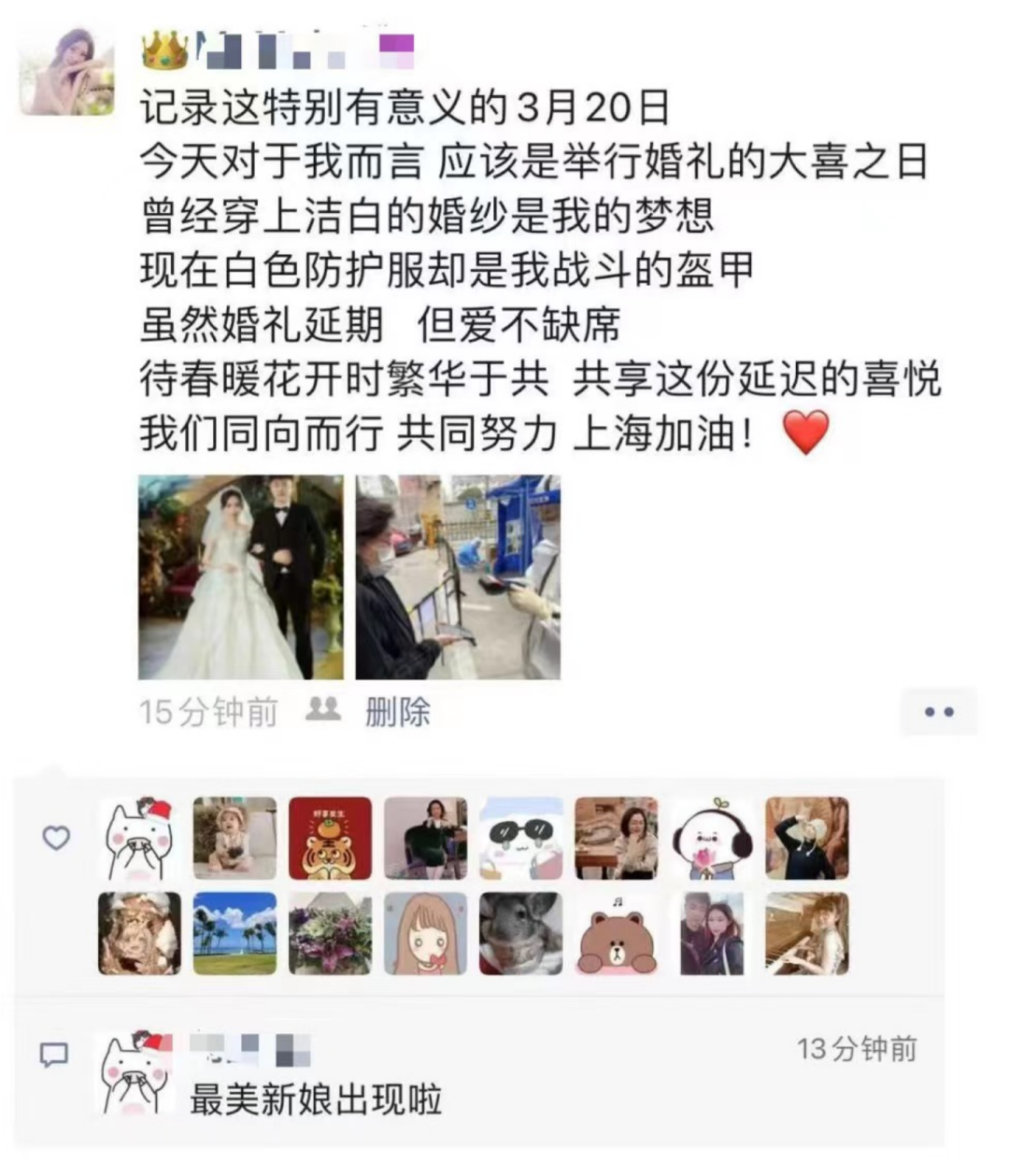
Task: Open the headphone character avatar in likes
Action: [x=712, y=838]
